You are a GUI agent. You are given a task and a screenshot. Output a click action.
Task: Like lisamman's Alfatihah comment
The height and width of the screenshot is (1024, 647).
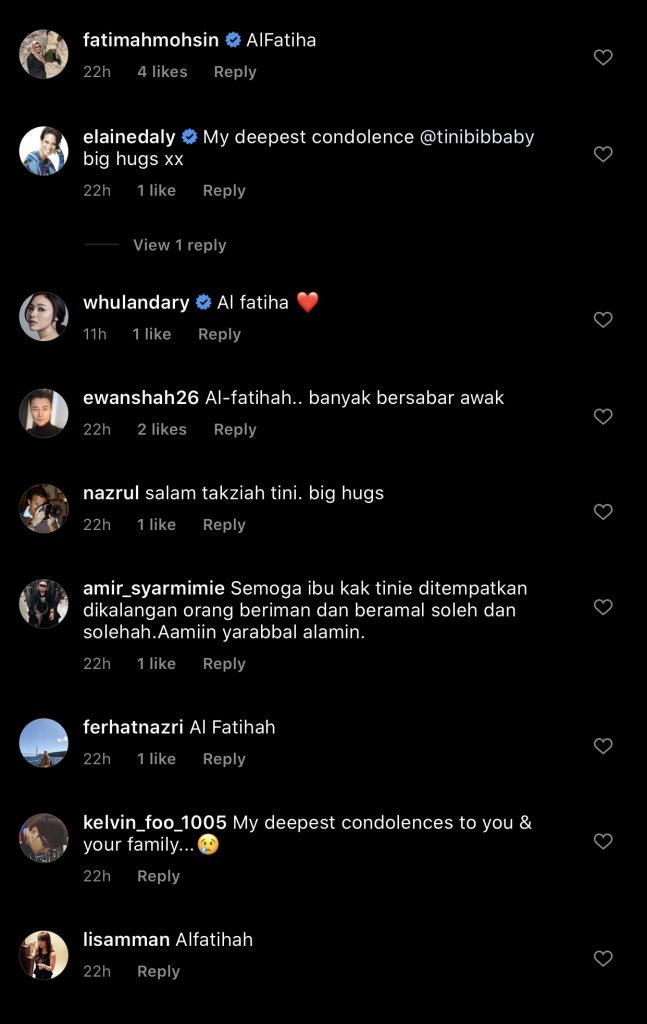pyautogui.click(x=603, y=958)
